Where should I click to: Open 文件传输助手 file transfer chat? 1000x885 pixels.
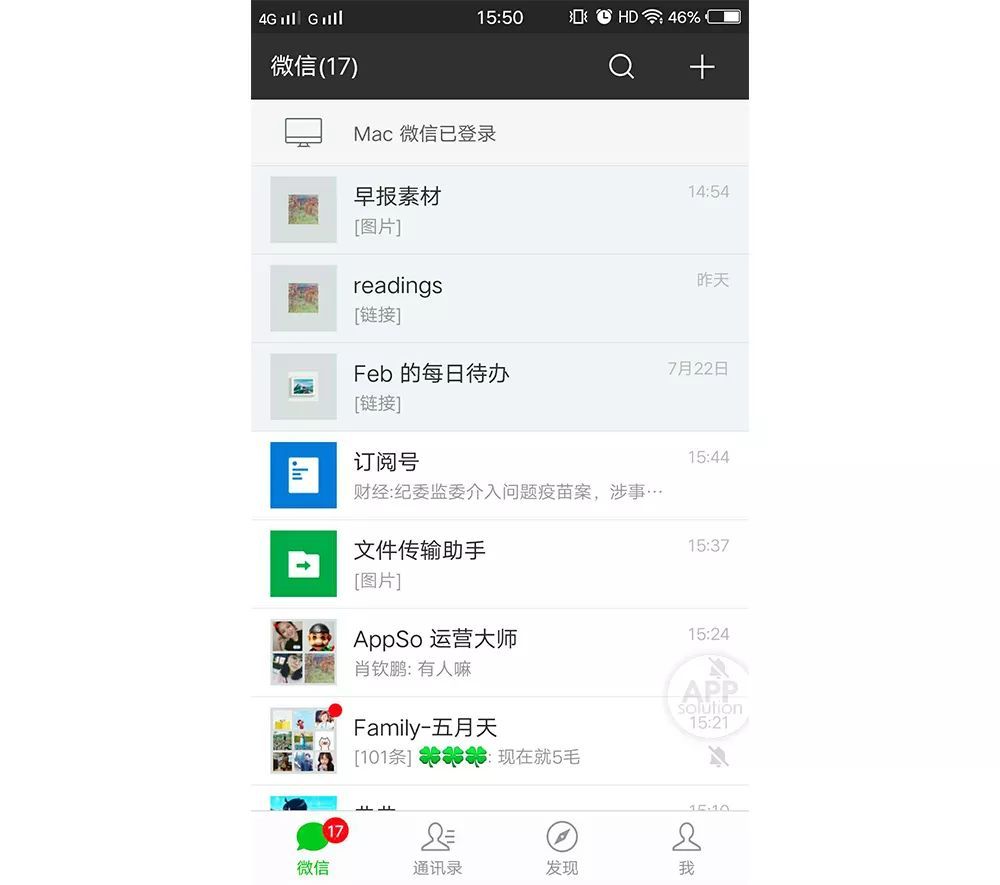tap(499, 564)
